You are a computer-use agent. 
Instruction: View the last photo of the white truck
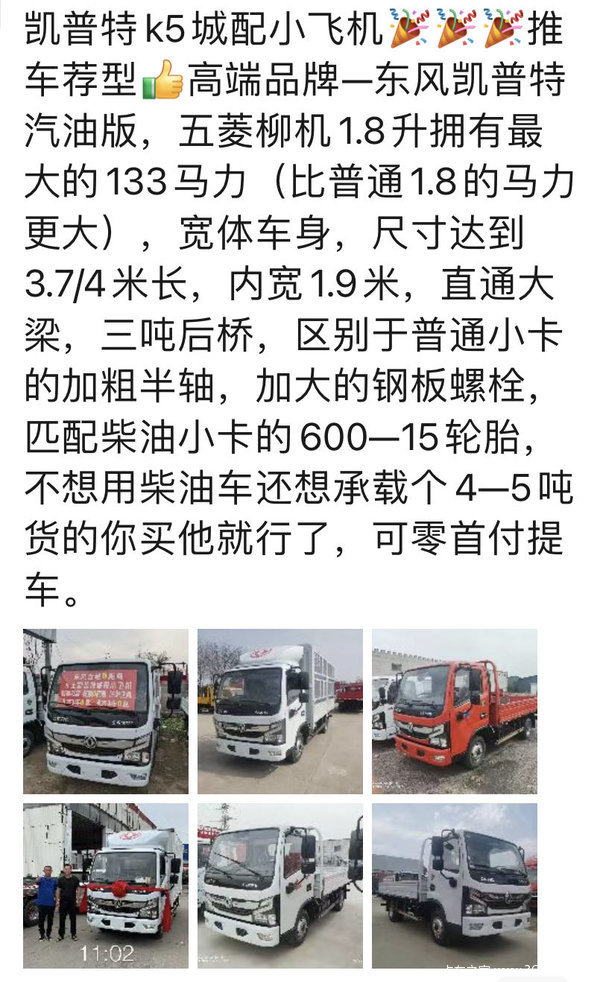pyautogui.click(x=453, y=884)
